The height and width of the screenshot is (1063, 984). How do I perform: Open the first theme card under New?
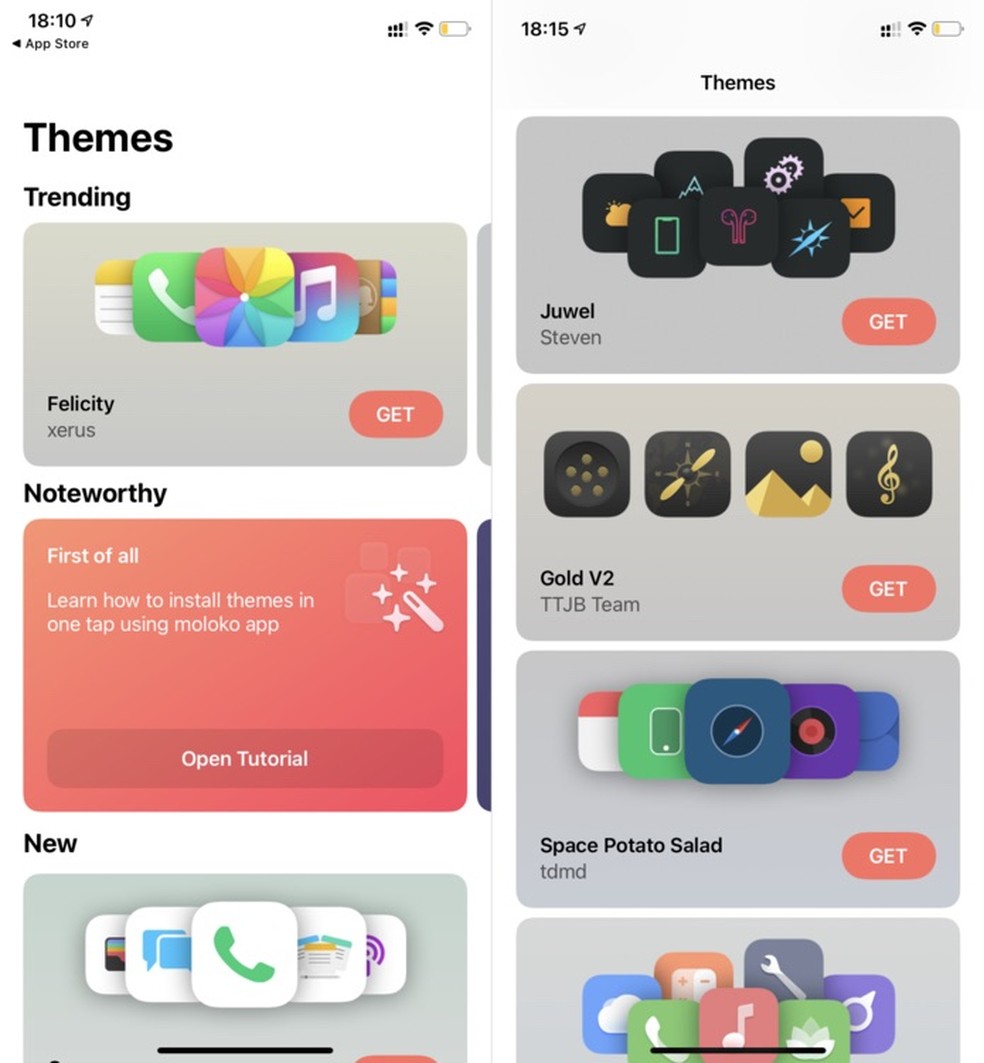[x=244, y=960]
